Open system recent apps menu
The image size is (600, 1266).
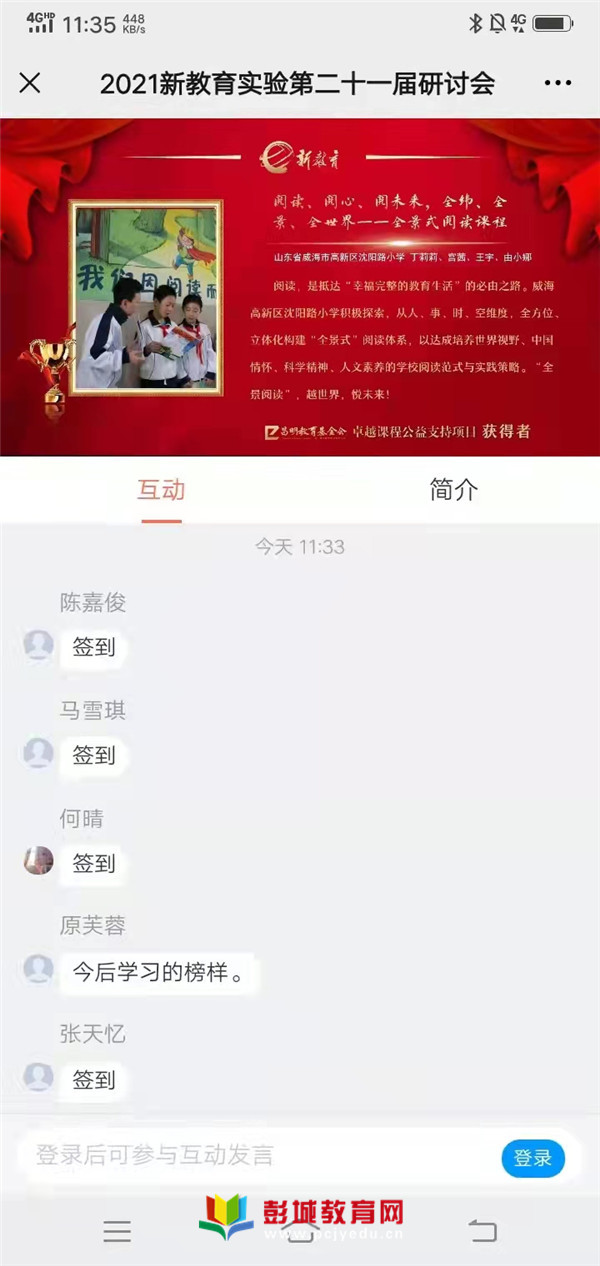(117, 1231)
